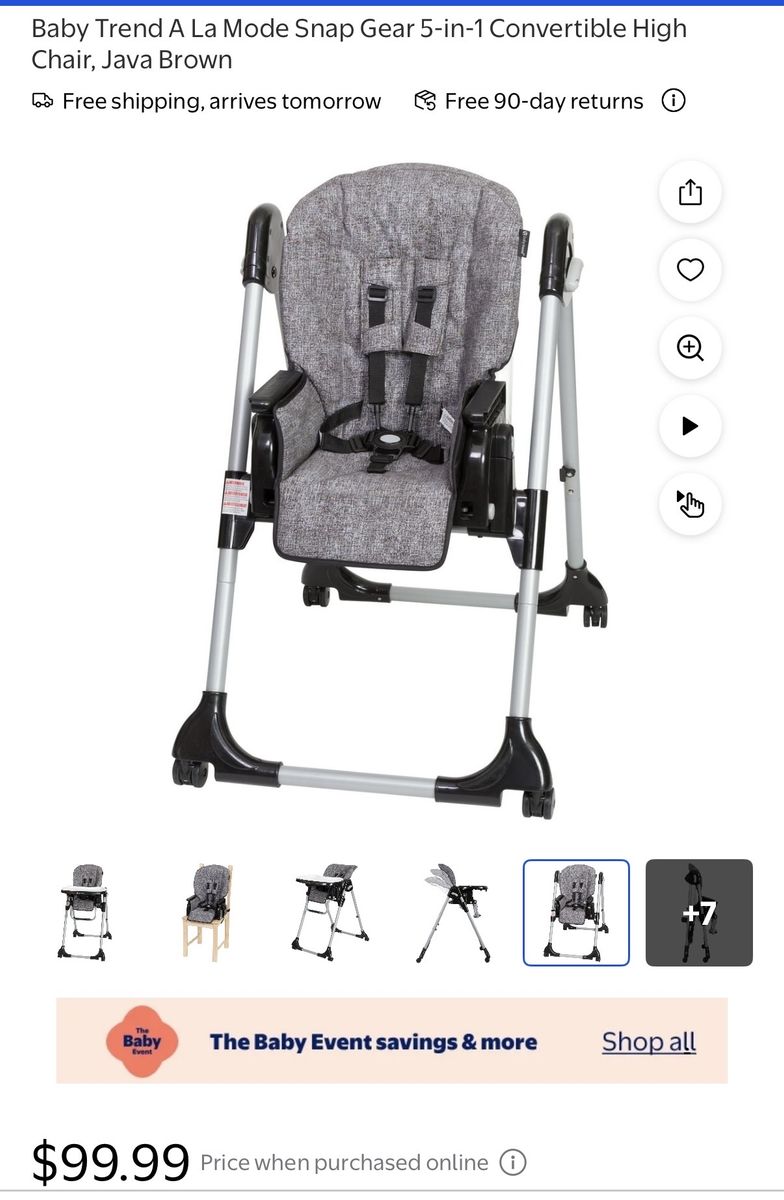The height and width of the screenshot is (1200, 784).
Task: Select the thumbnail of chair with tray
Action: [85, 912]
